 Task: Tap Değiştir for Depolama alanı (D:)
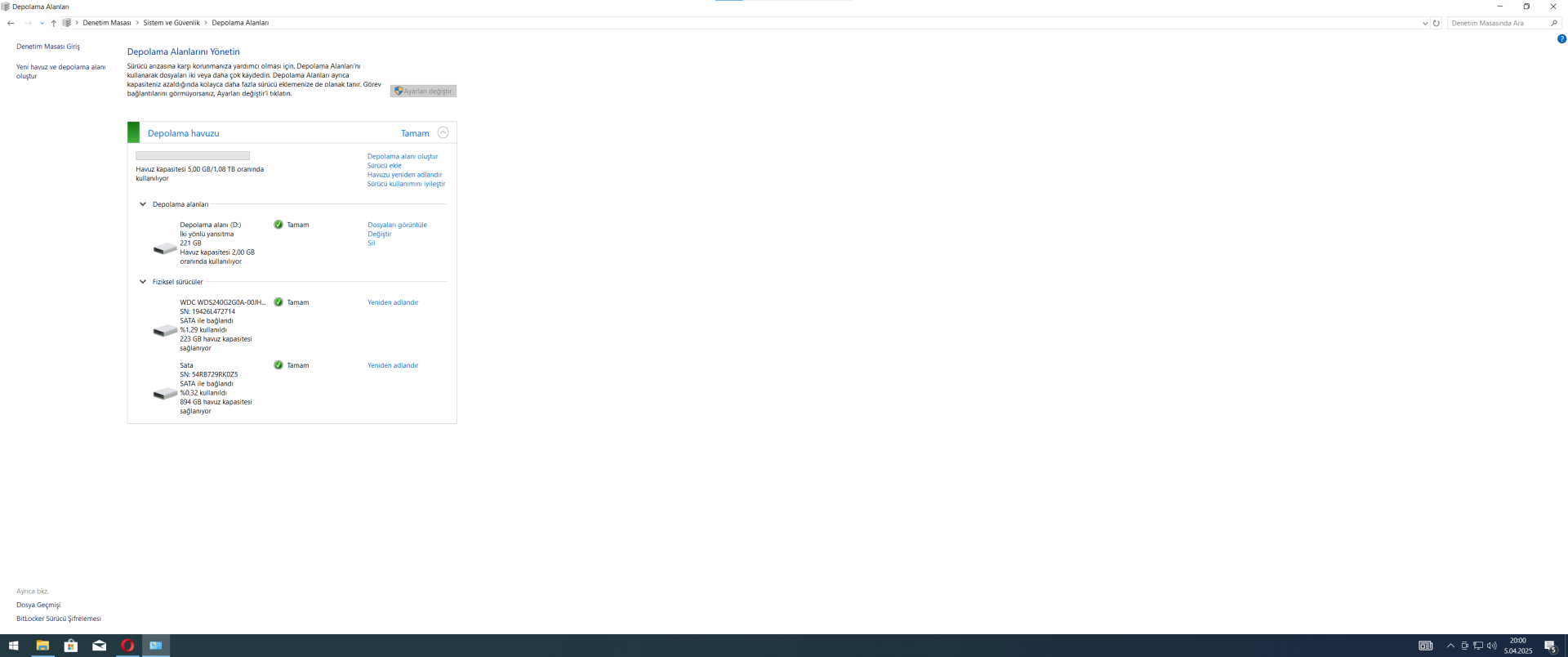click(x=379, y=234)
